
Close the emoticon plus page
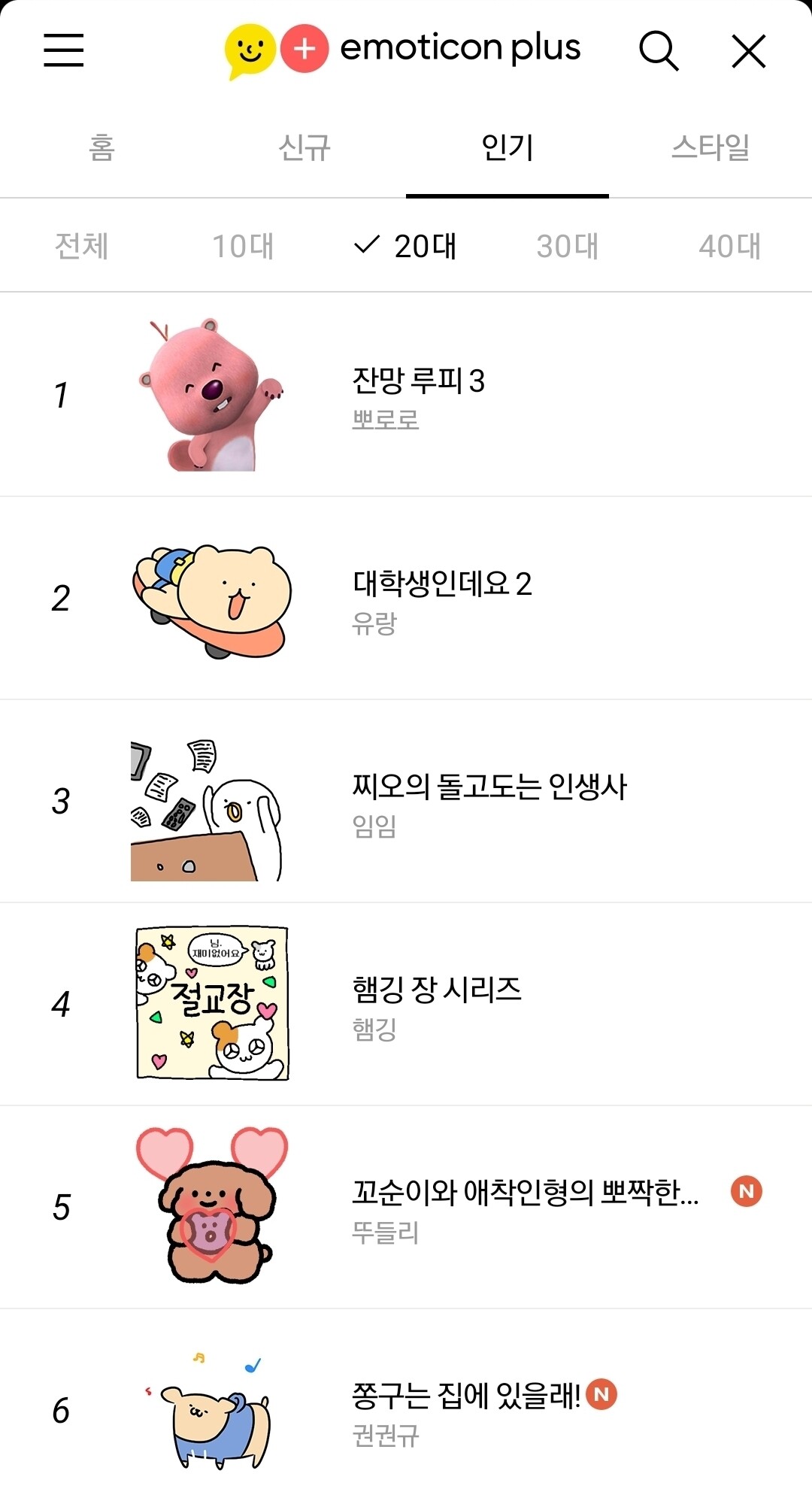tap(748, 51)
